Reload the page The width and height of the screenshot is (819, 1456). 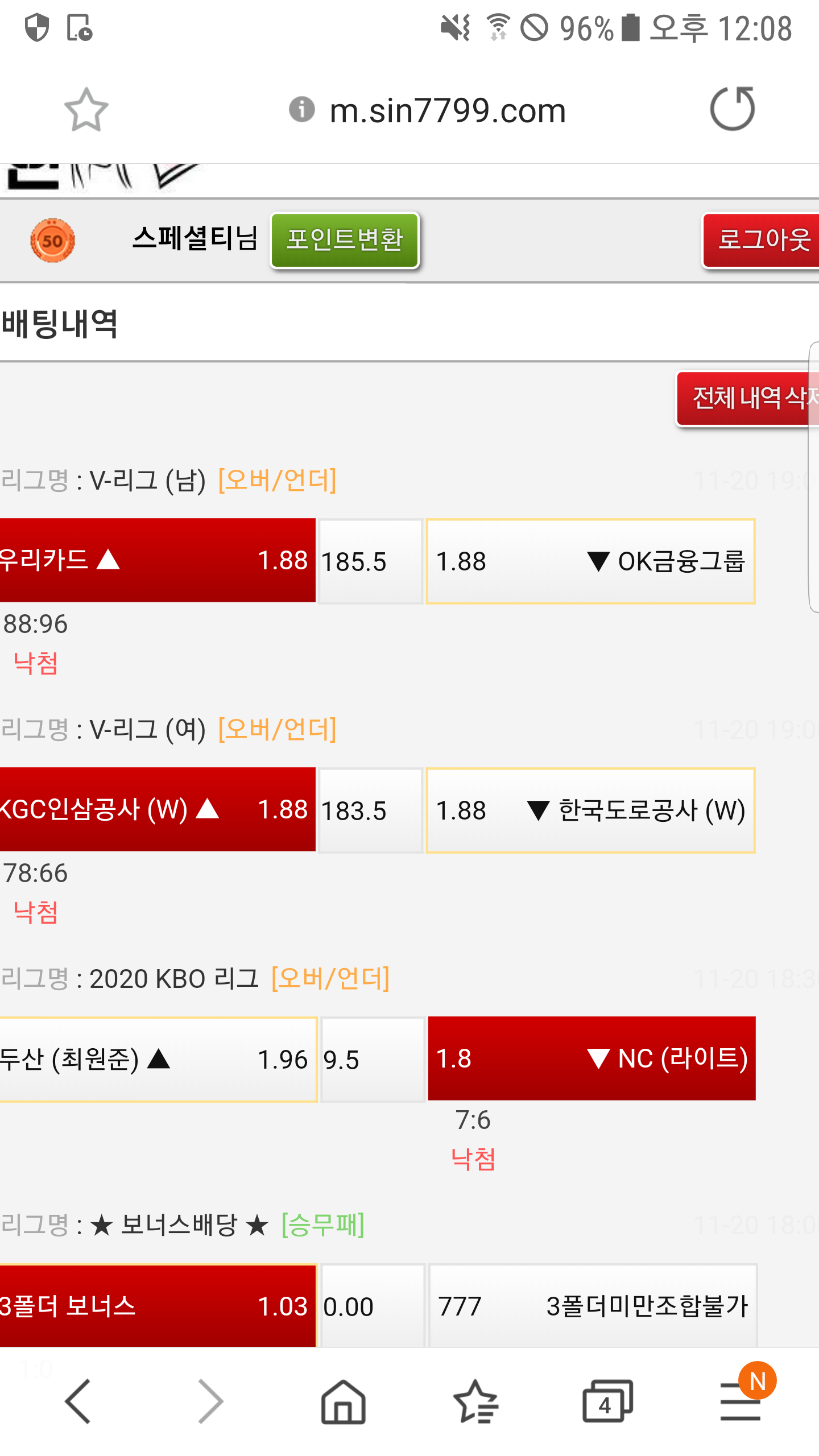tap(732, 109)
